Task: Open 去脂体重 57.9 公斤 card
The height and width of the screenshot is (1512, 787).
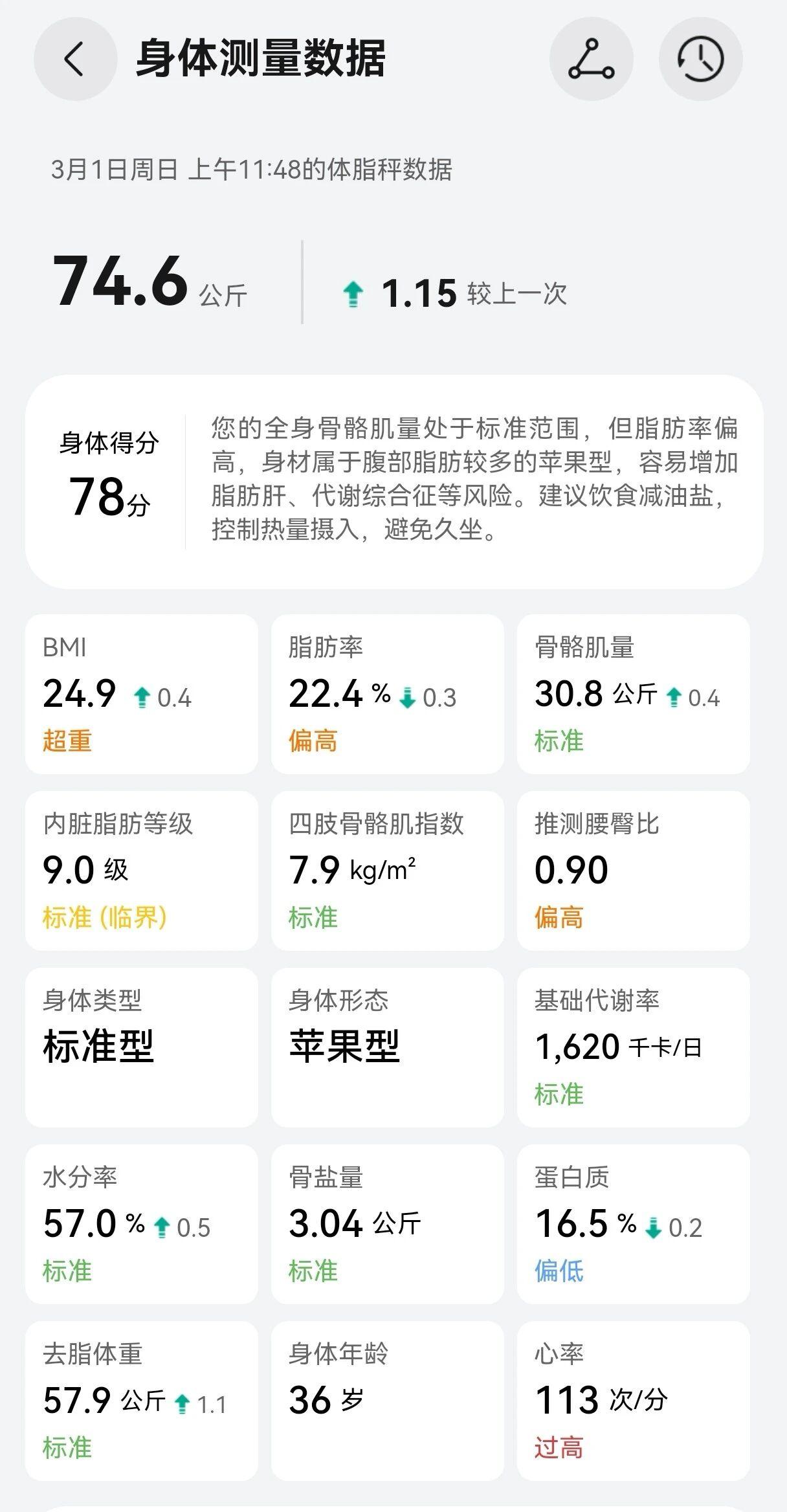Action: (141, 1400)
